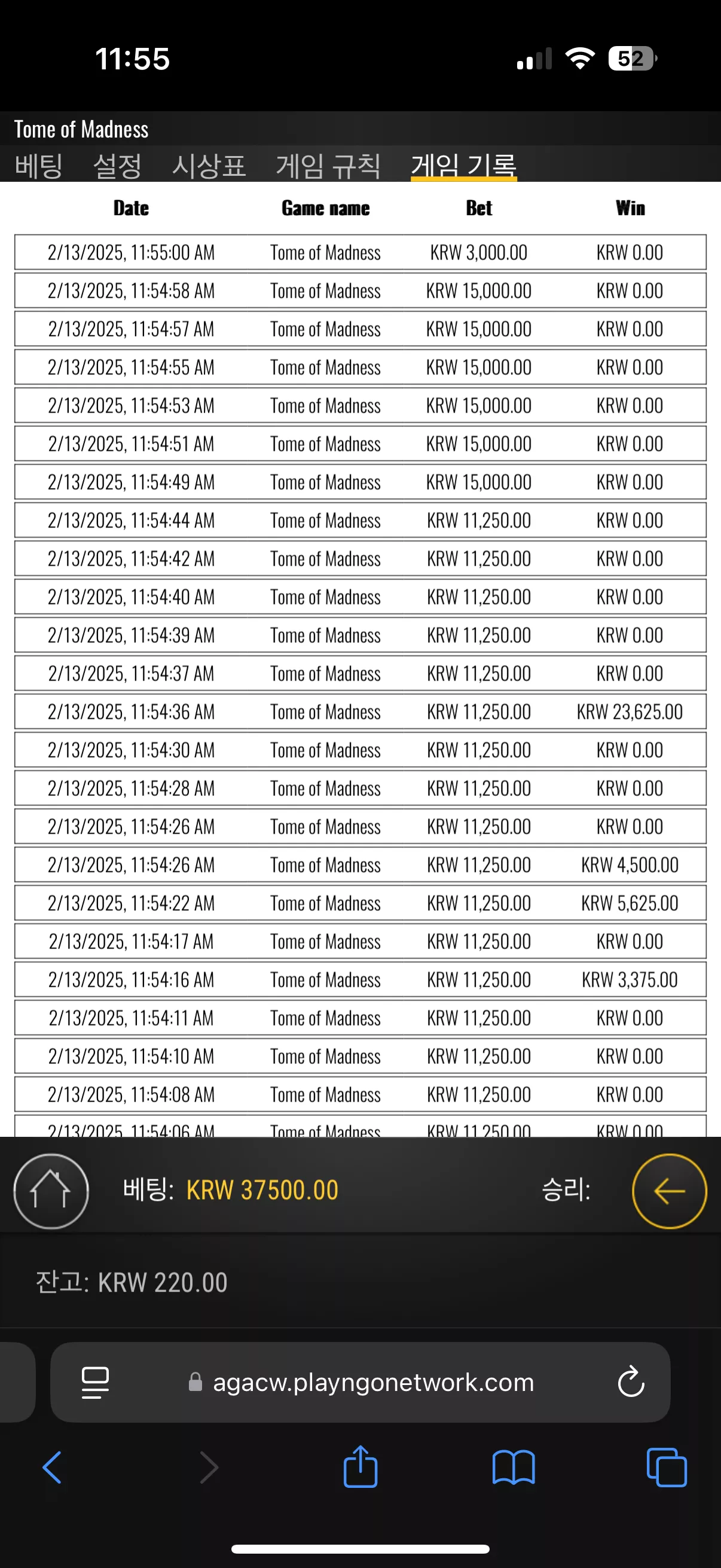Open the Safari page settings menu
This screenshot has width=721, height=1568.
tap(95, 1383)
